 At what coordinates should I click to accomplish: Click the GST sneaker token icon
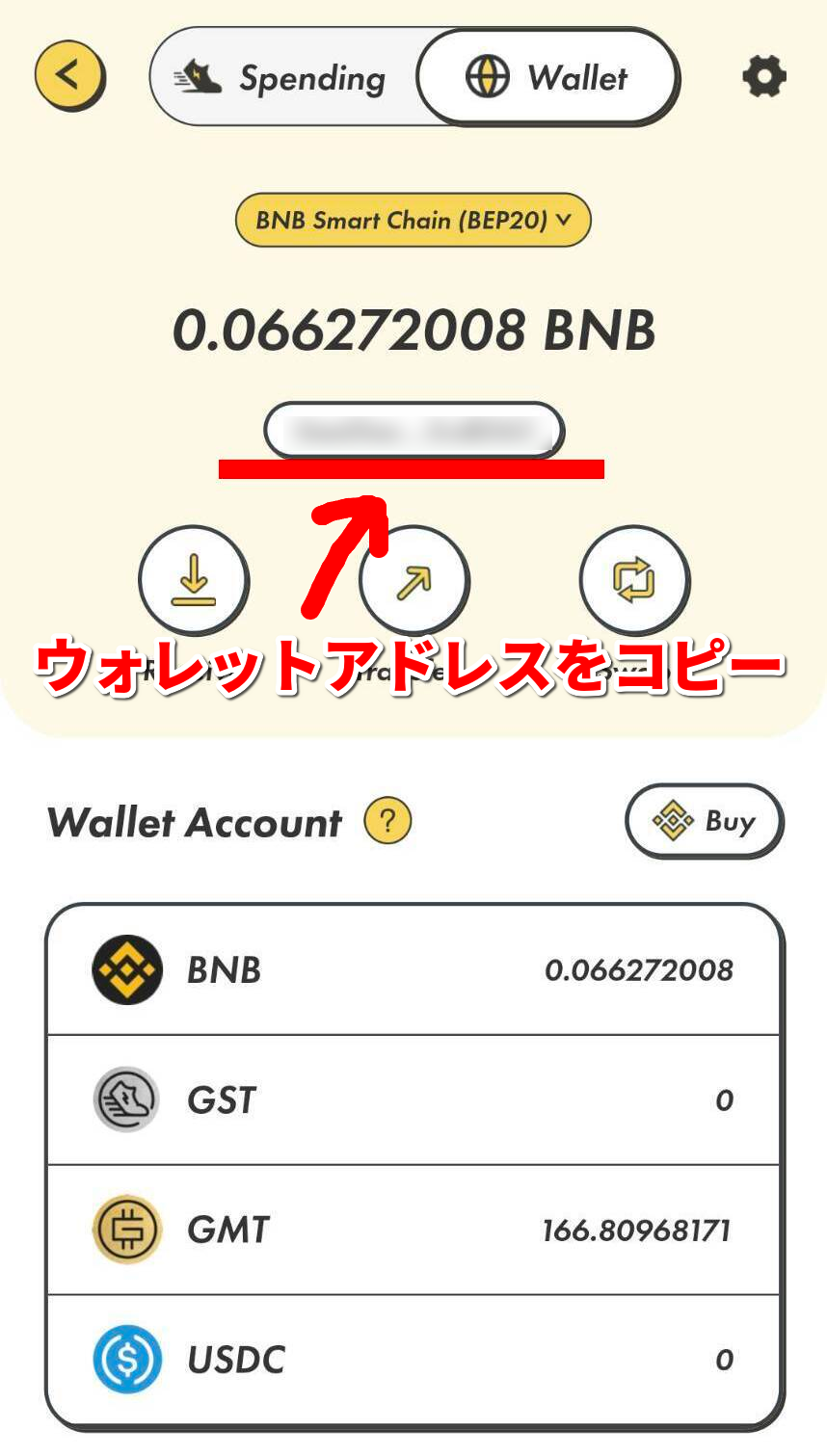click(126, 1099)
